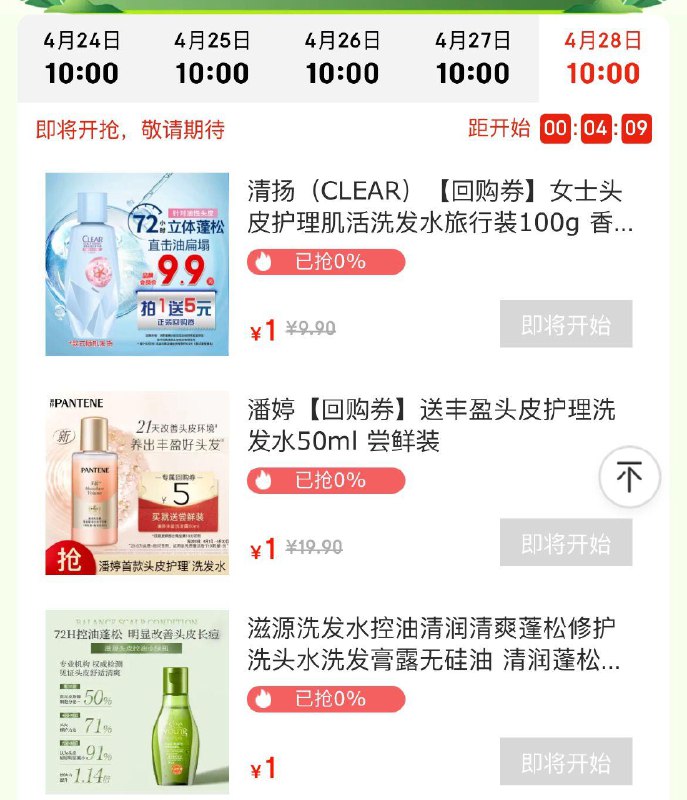Open the 潘婷 PANTENE product image
687x800 pixels.
tap(137, 483)
